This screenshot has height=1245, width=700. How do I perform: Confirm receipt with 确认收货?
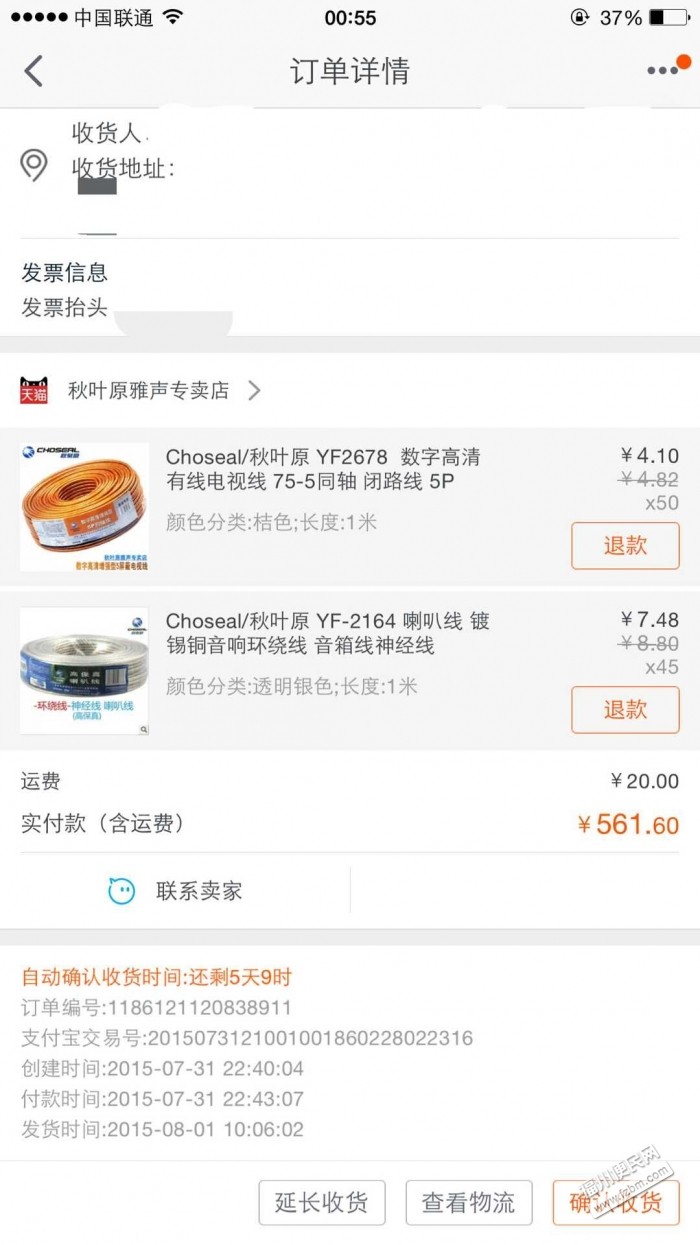coord(616,1203)
